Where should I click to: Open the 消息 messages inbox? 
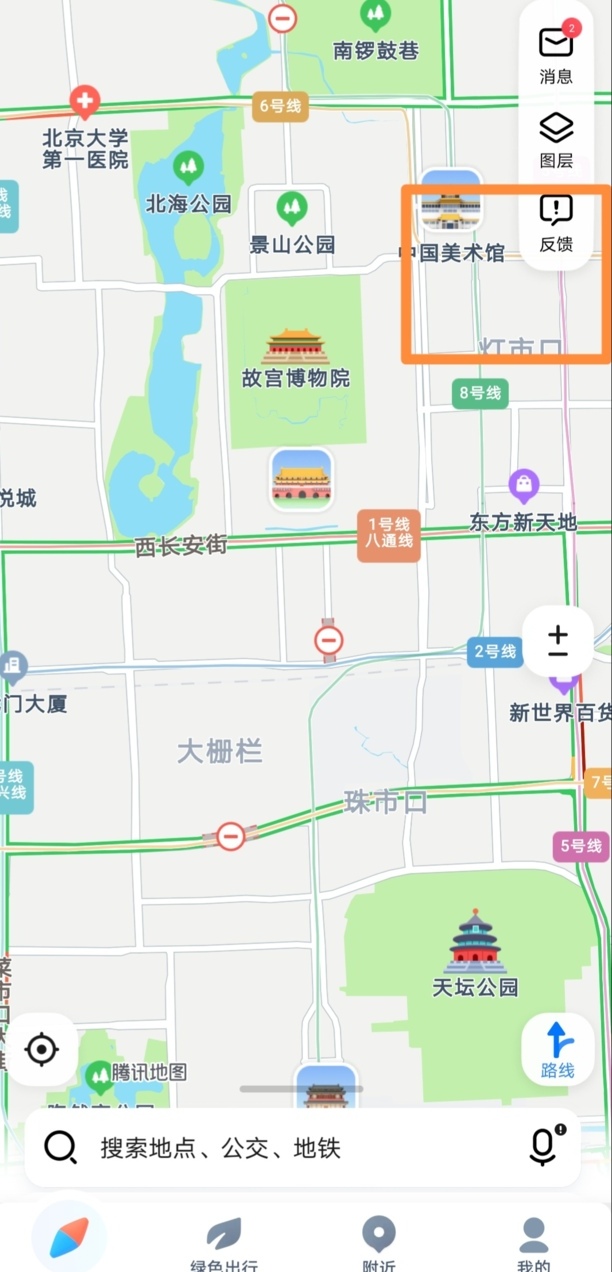click(x=556, y=54)
